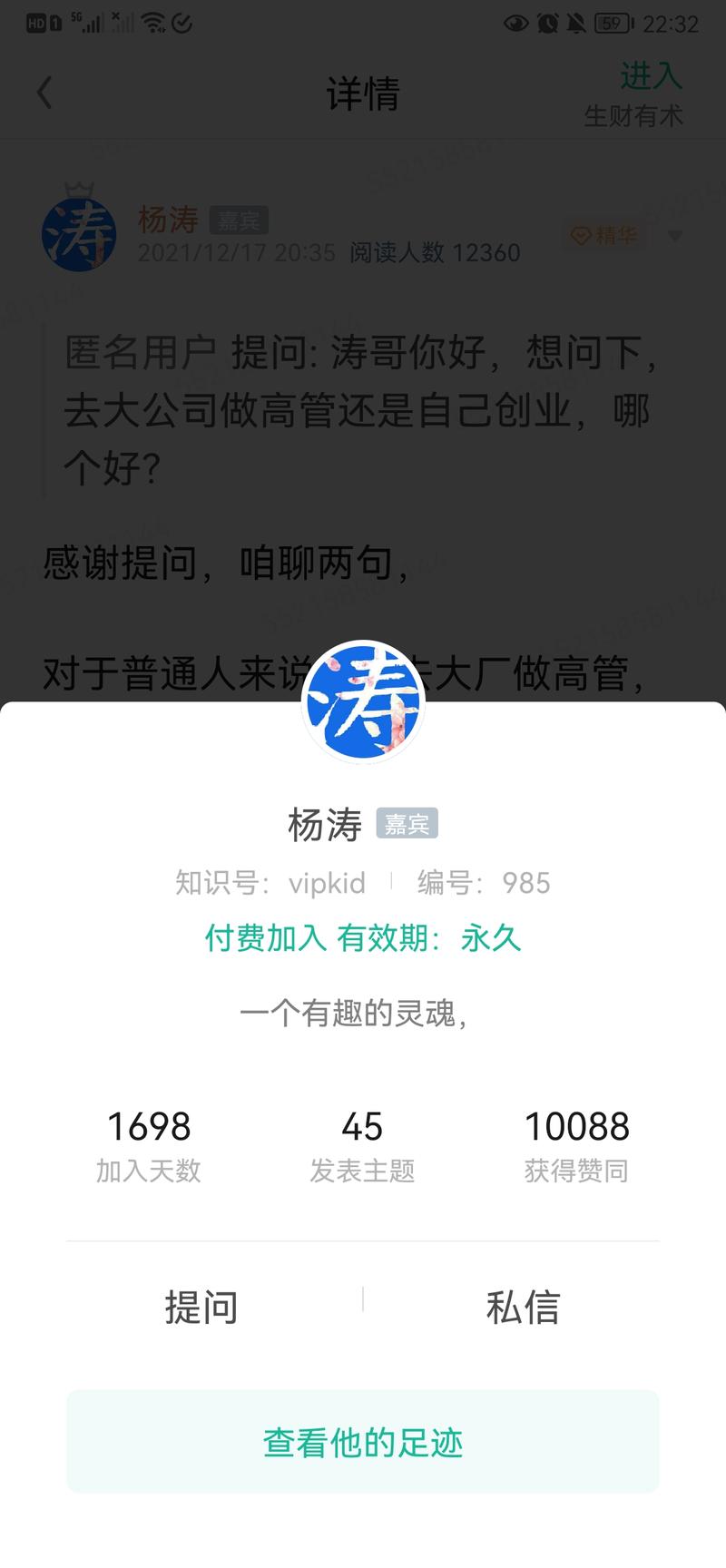Tap the 发表主题 count of 45
Image resolution: width=726 pixels, height=1568 pixels.
363,1128
